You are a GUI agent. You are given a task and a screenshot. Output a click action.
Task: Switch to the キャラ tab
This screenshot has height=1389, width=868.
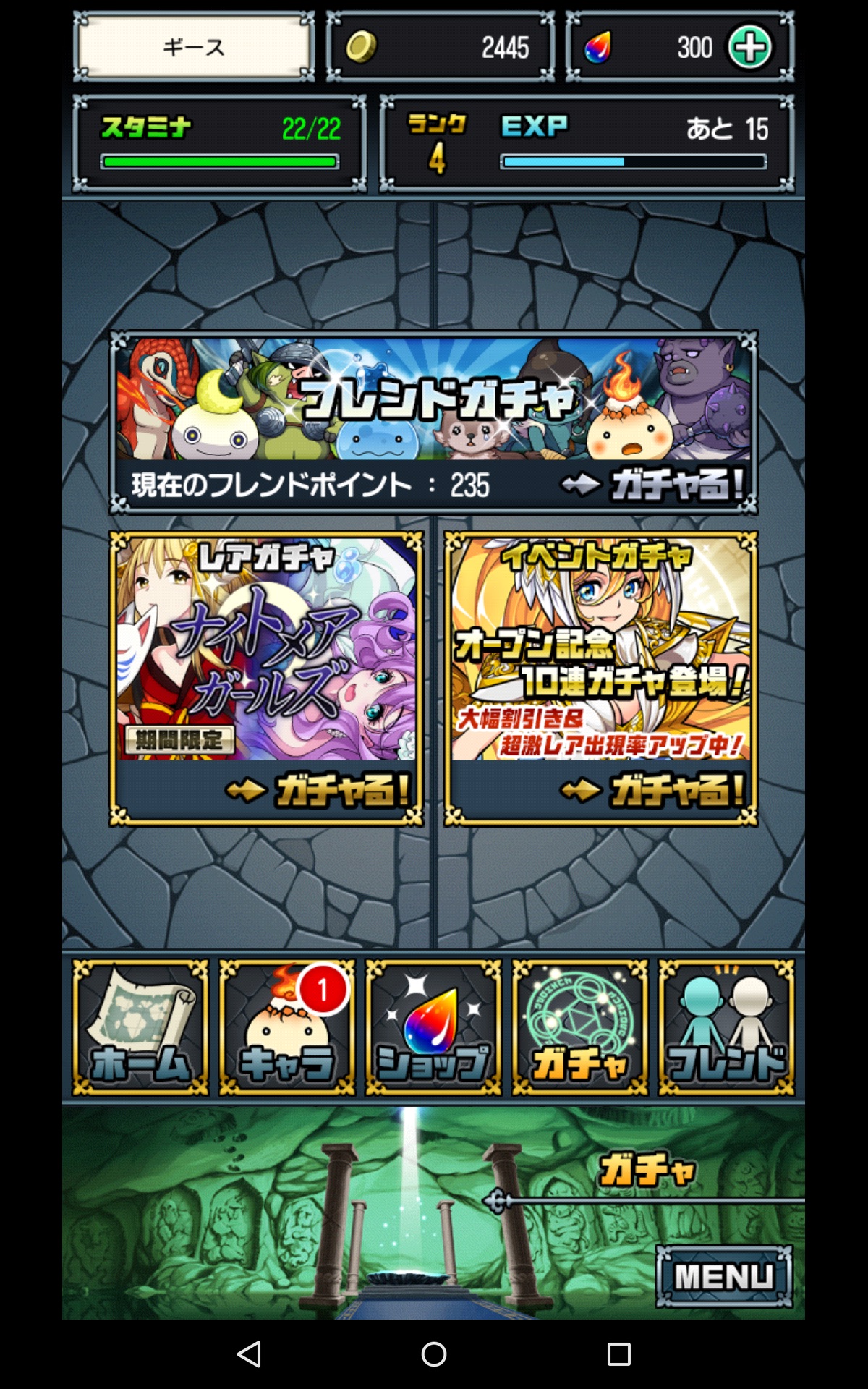coord(287,1027)
